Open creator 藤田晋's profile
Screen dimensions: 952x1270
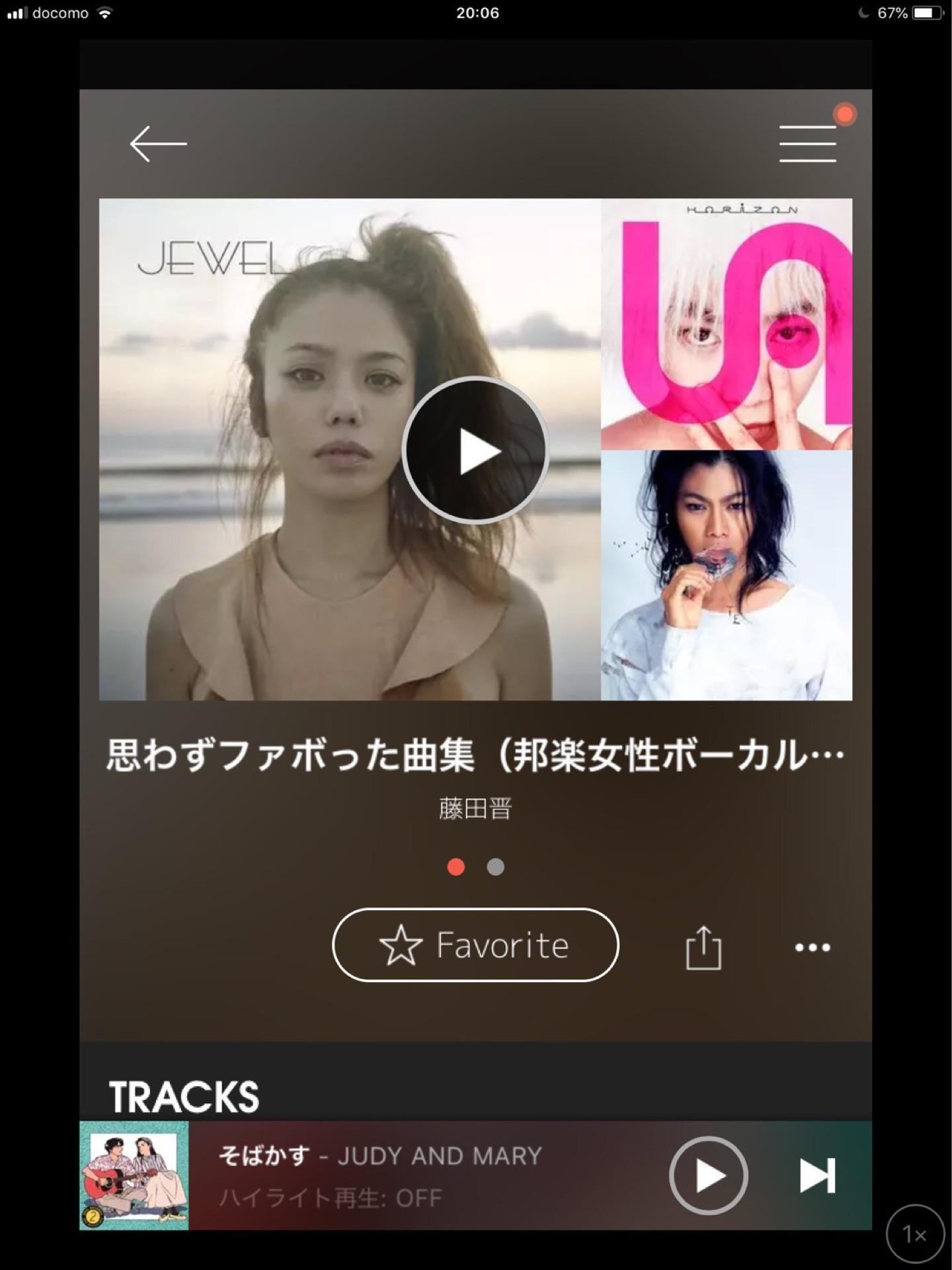tap(475, 808)
